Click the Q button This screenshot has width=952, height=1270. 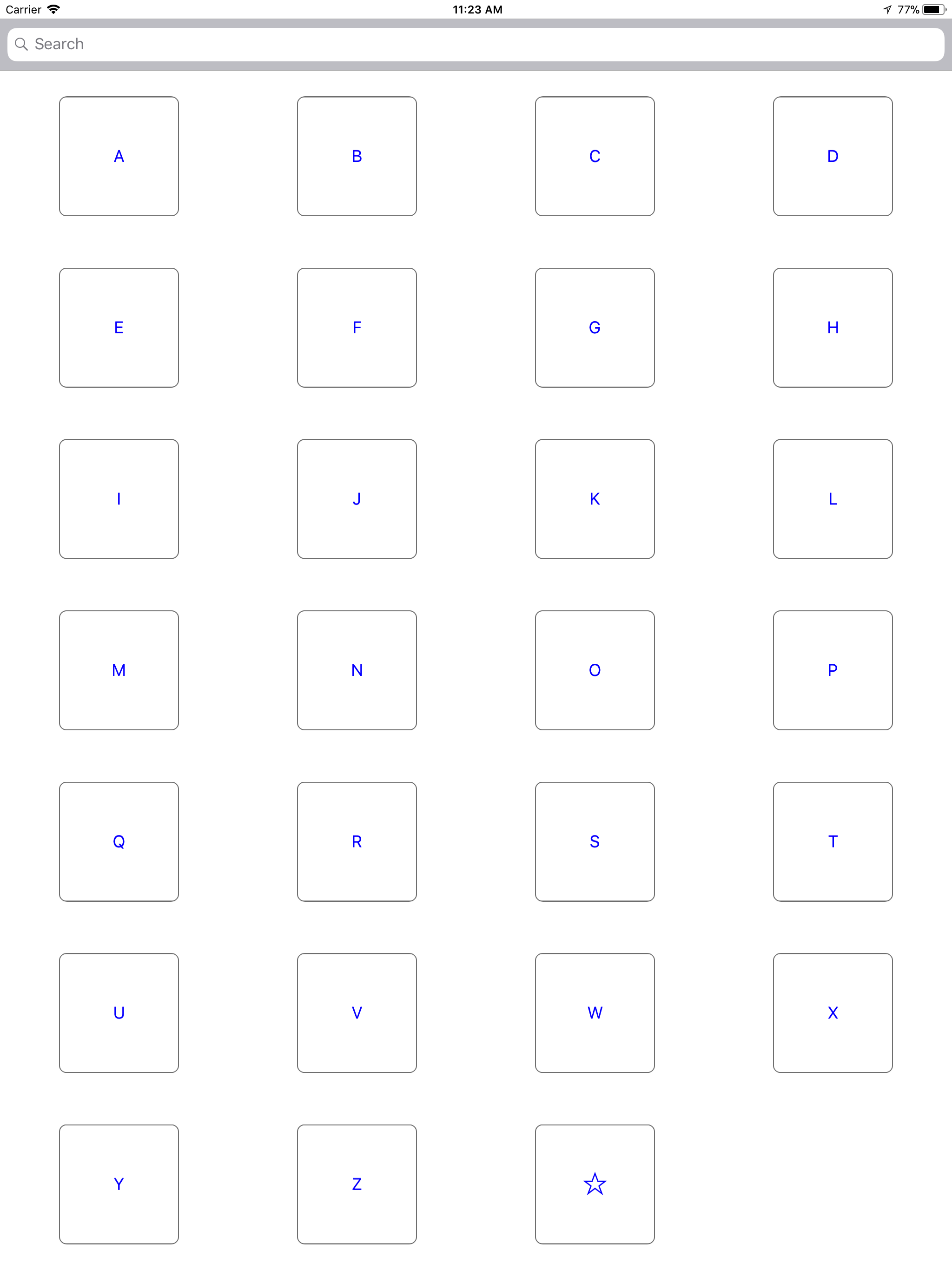click(118, 841)
